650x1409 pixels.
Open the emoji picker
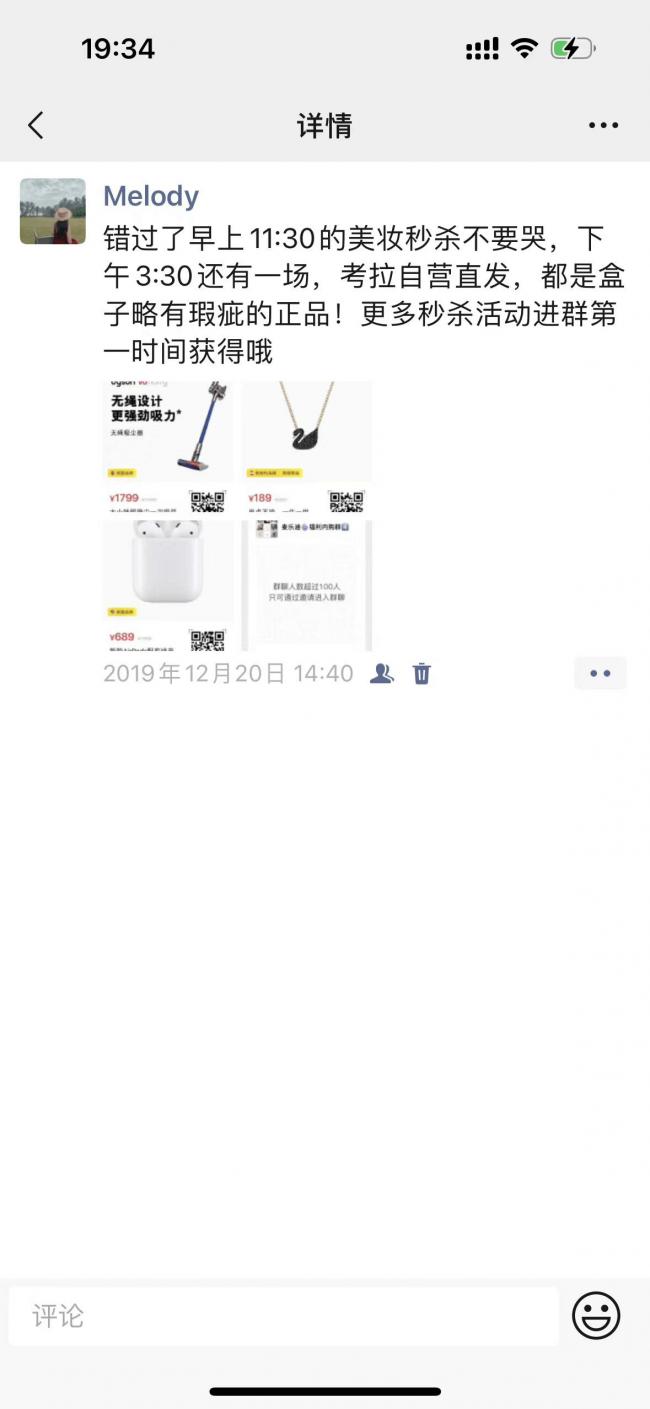(596, 1316)
